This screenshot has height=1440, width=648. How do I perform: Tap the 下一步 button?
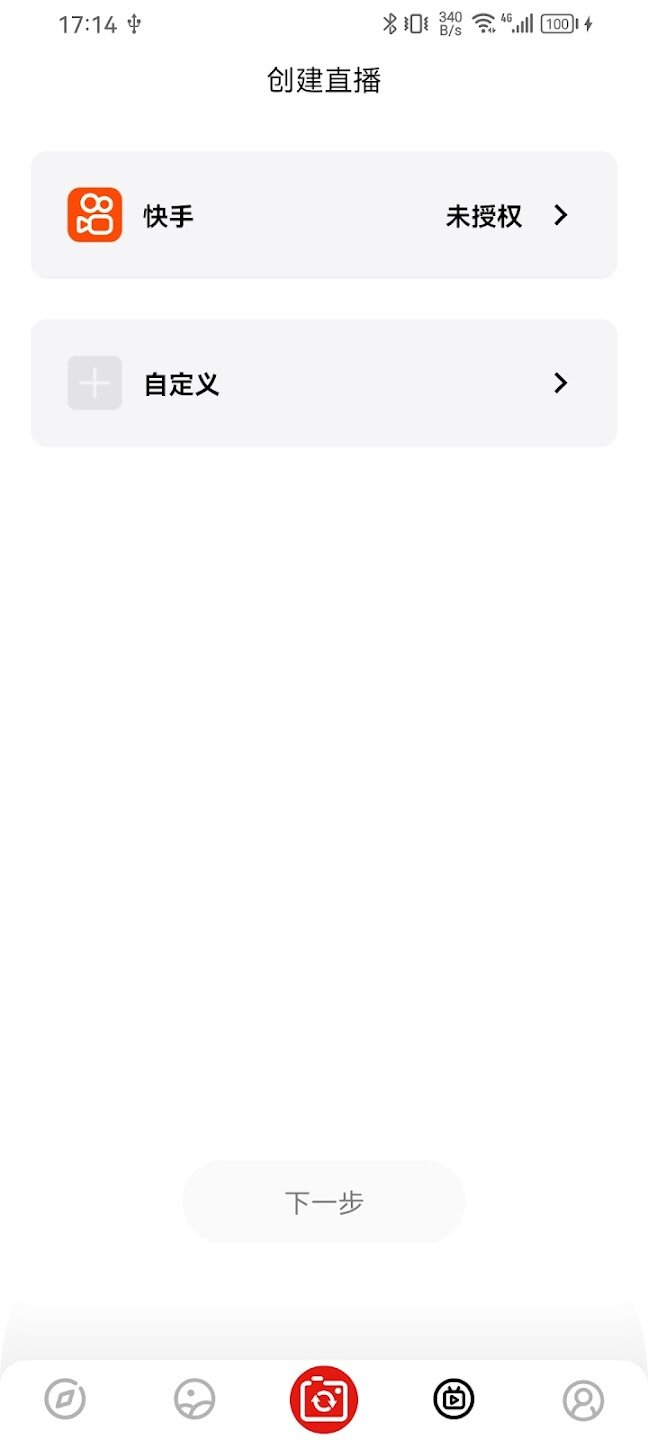323,1202
